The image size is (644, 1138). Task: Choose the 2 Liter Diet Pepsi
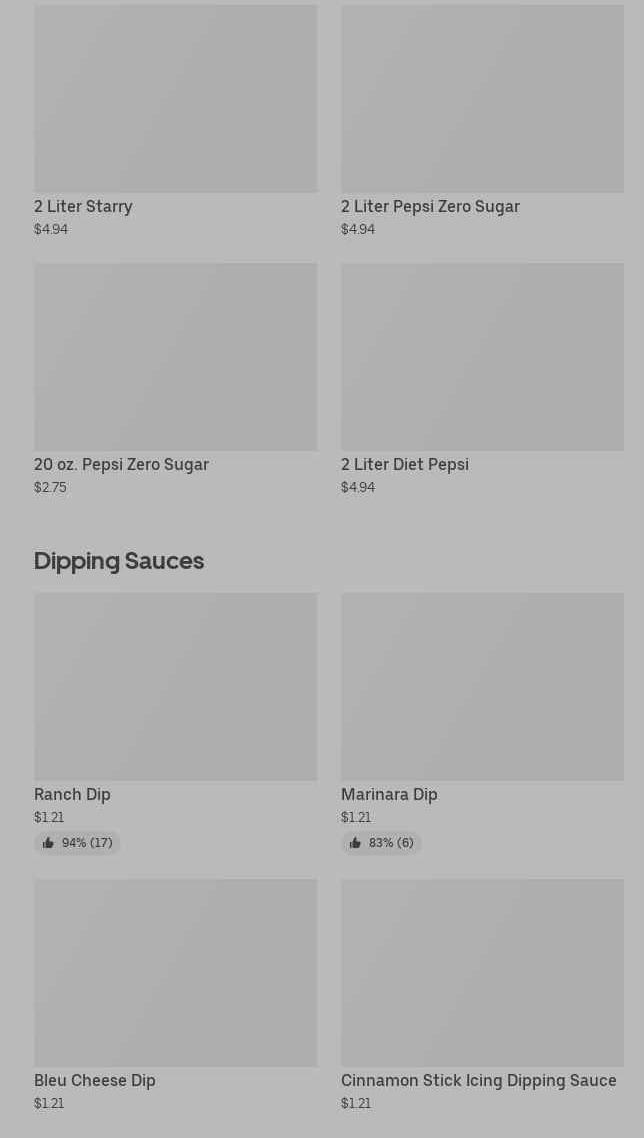tap(482, 380)
